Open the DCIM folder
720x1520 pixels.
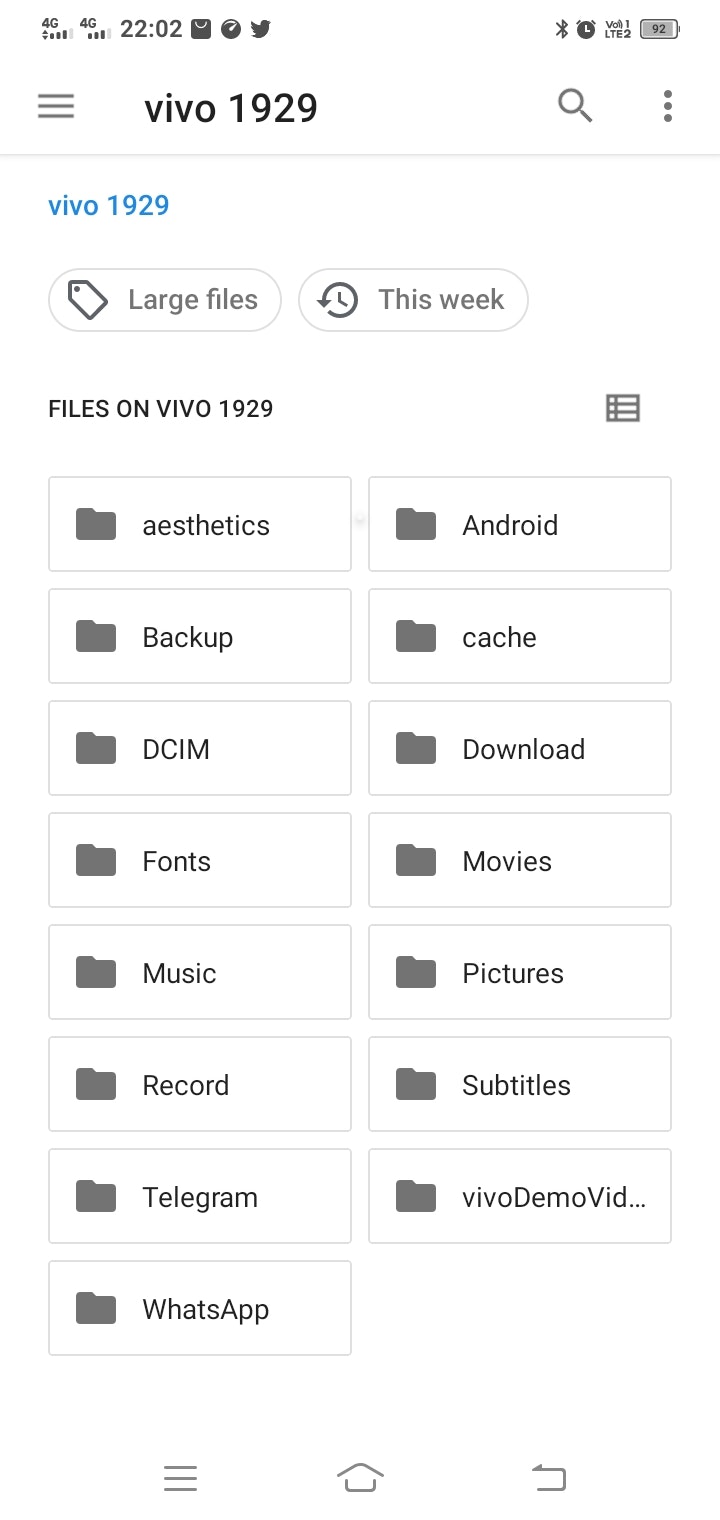click(x=200, y=749)
